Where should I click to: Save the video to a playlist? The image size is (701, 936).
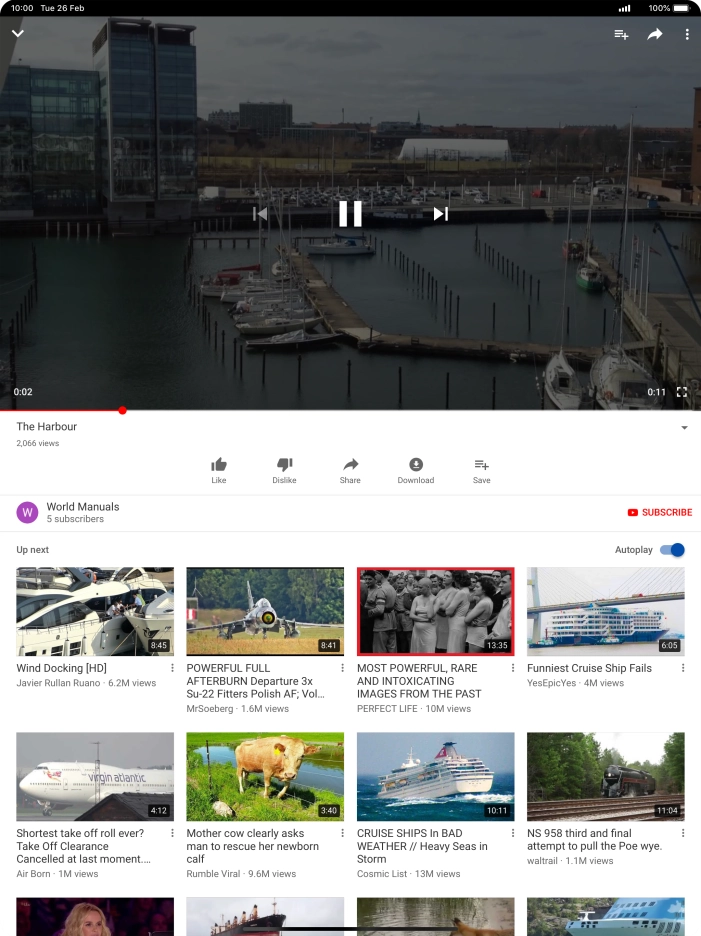pyautogui.click(x=481, y=469)
